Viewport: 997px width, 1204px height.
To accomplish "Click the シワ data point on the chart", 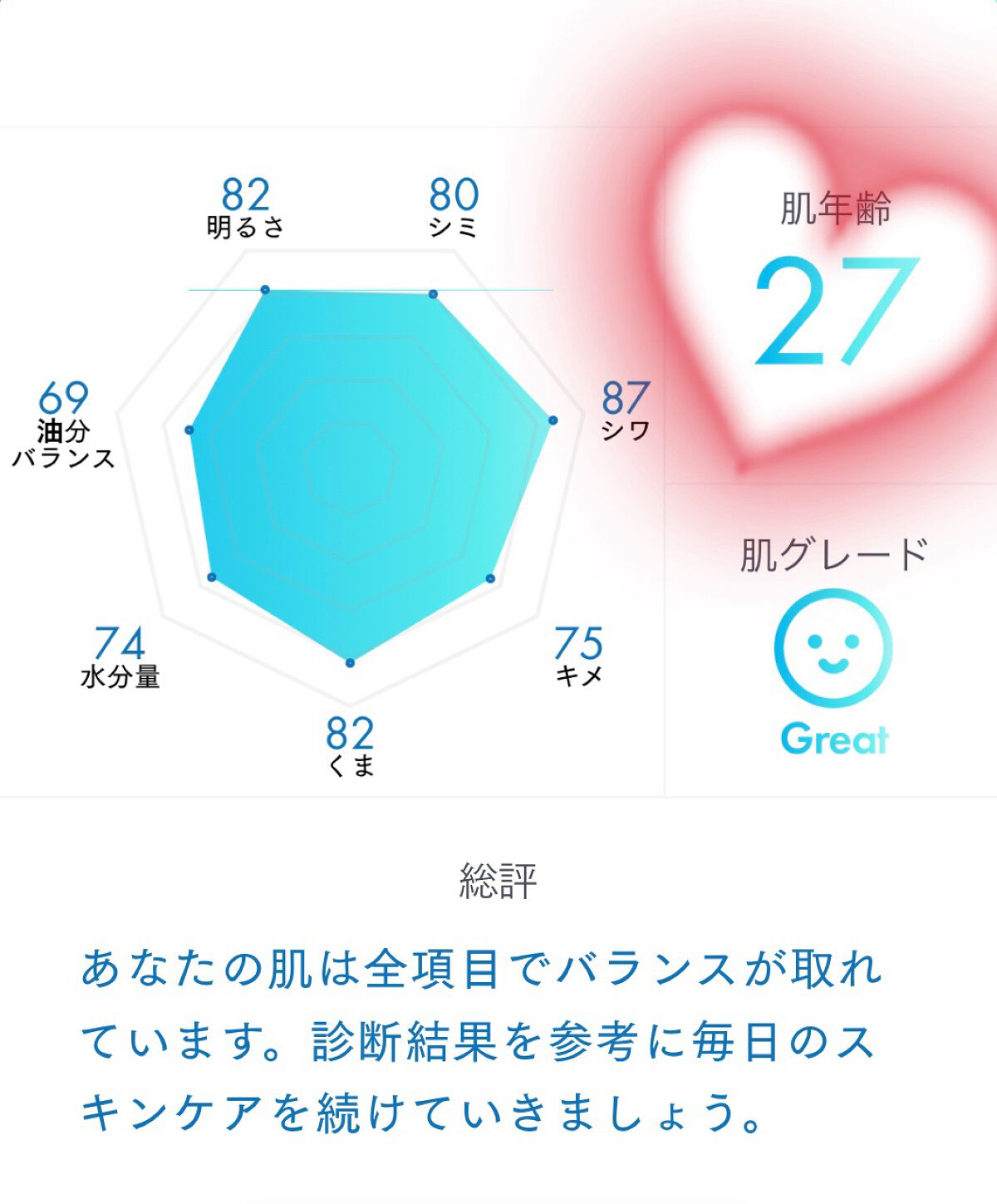I will coord(551,420).
